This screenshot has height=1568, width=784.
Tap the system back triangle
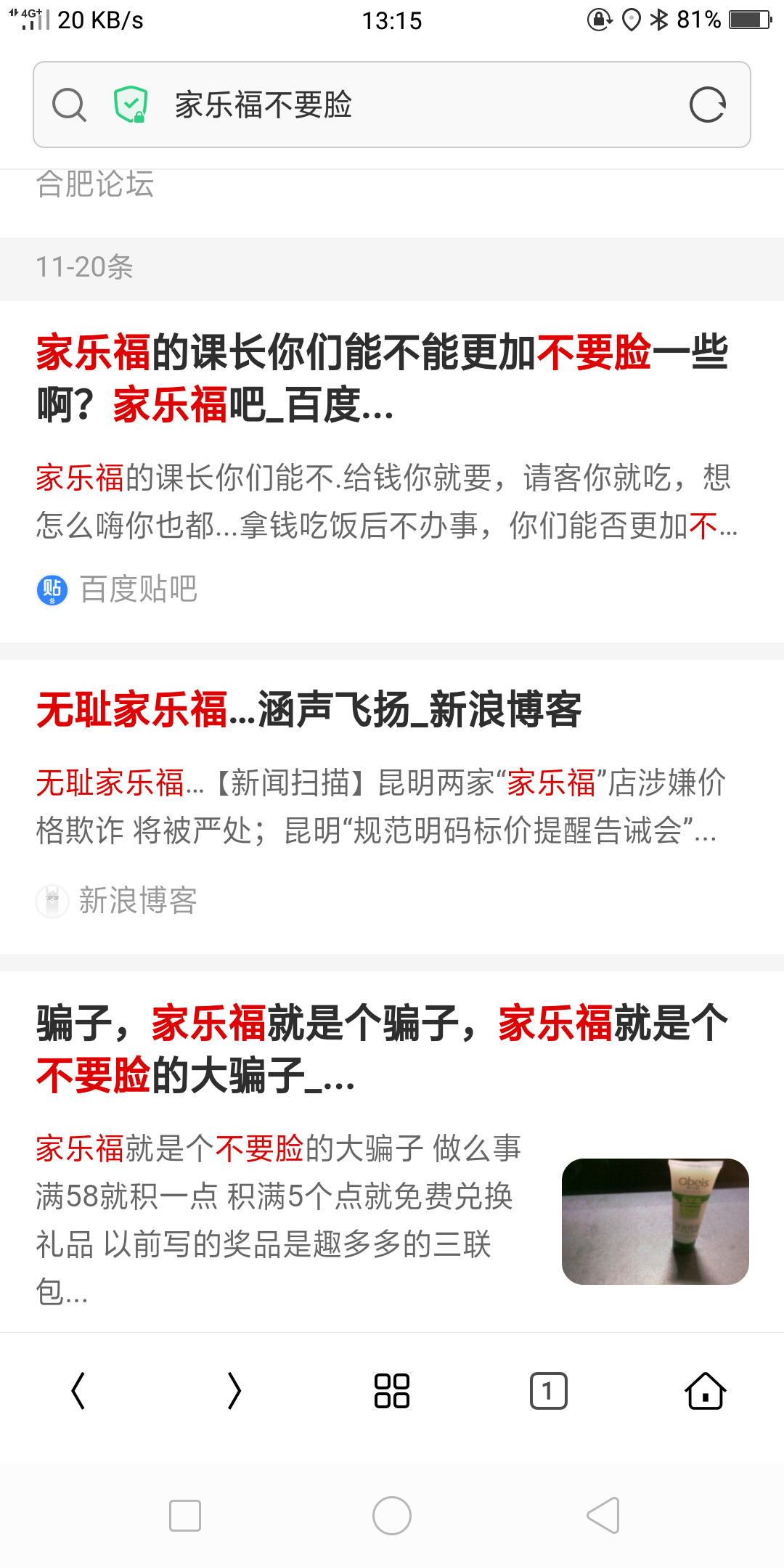pyautogui.click(x=603, y=1516)
